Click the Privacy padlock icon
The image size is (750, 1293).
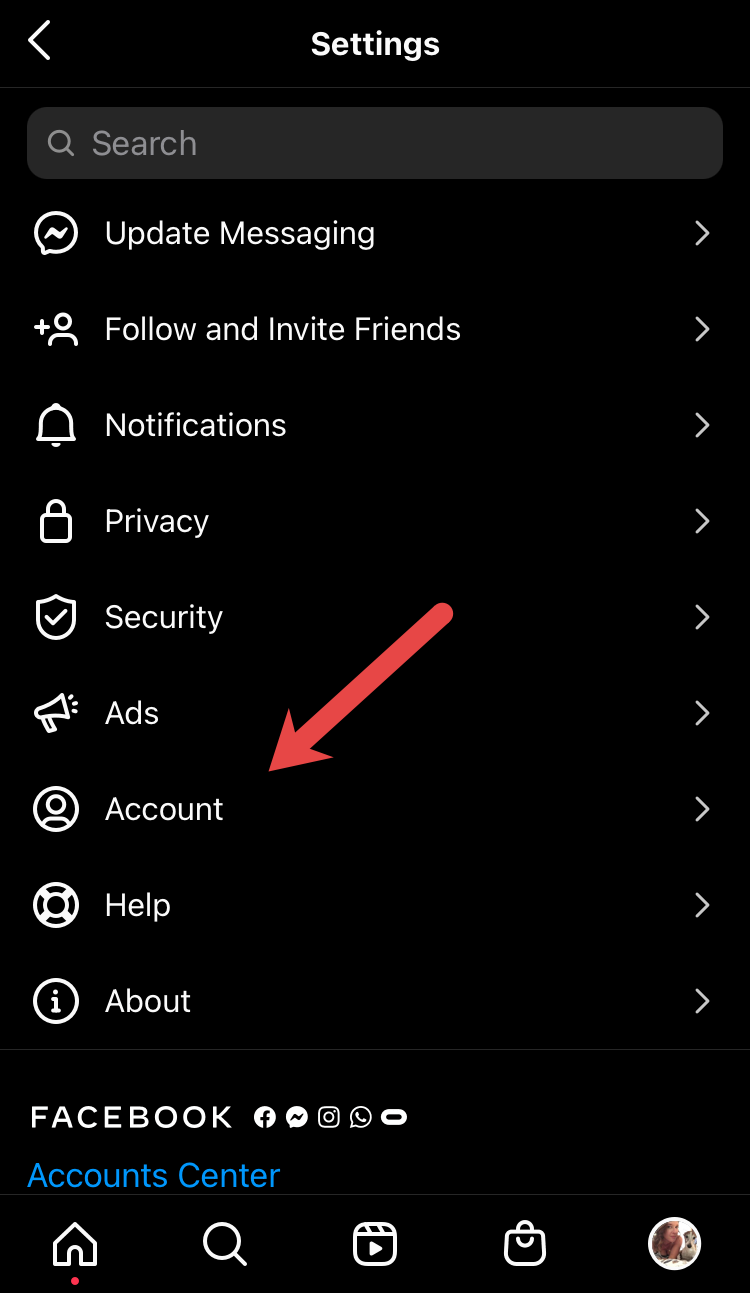click(x=56, y=521)
